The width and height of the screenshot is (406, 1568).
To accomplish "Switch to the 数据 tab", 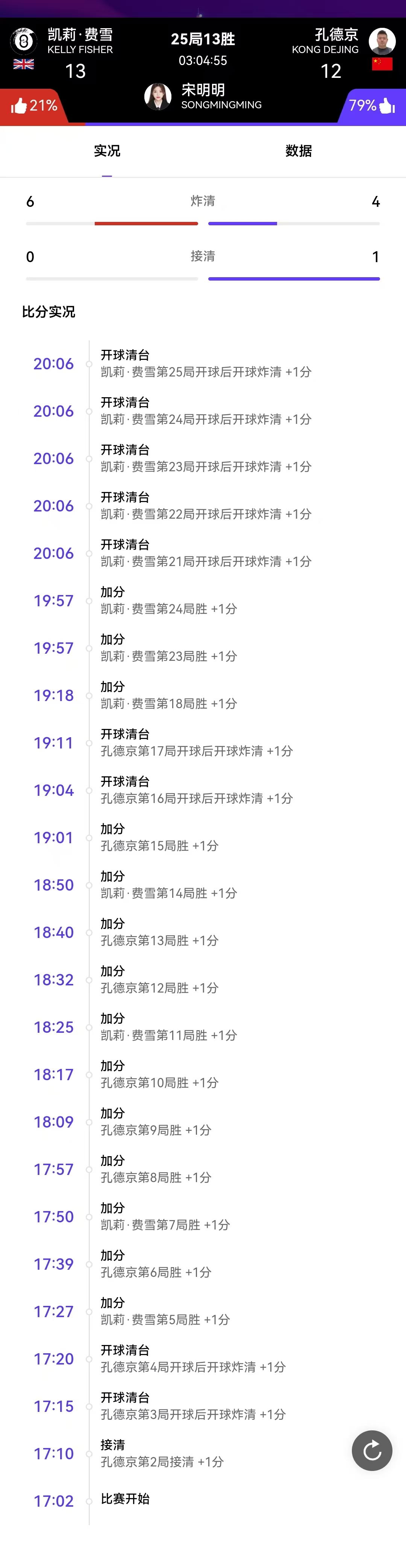I will click(x=298, y=151).
